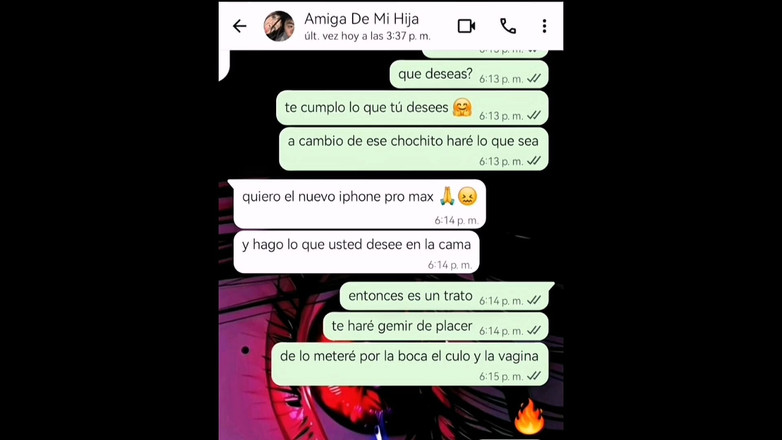Viewport: 782px width, 440px height.
Task: Go back to the chat list
Action: (239, 26)
